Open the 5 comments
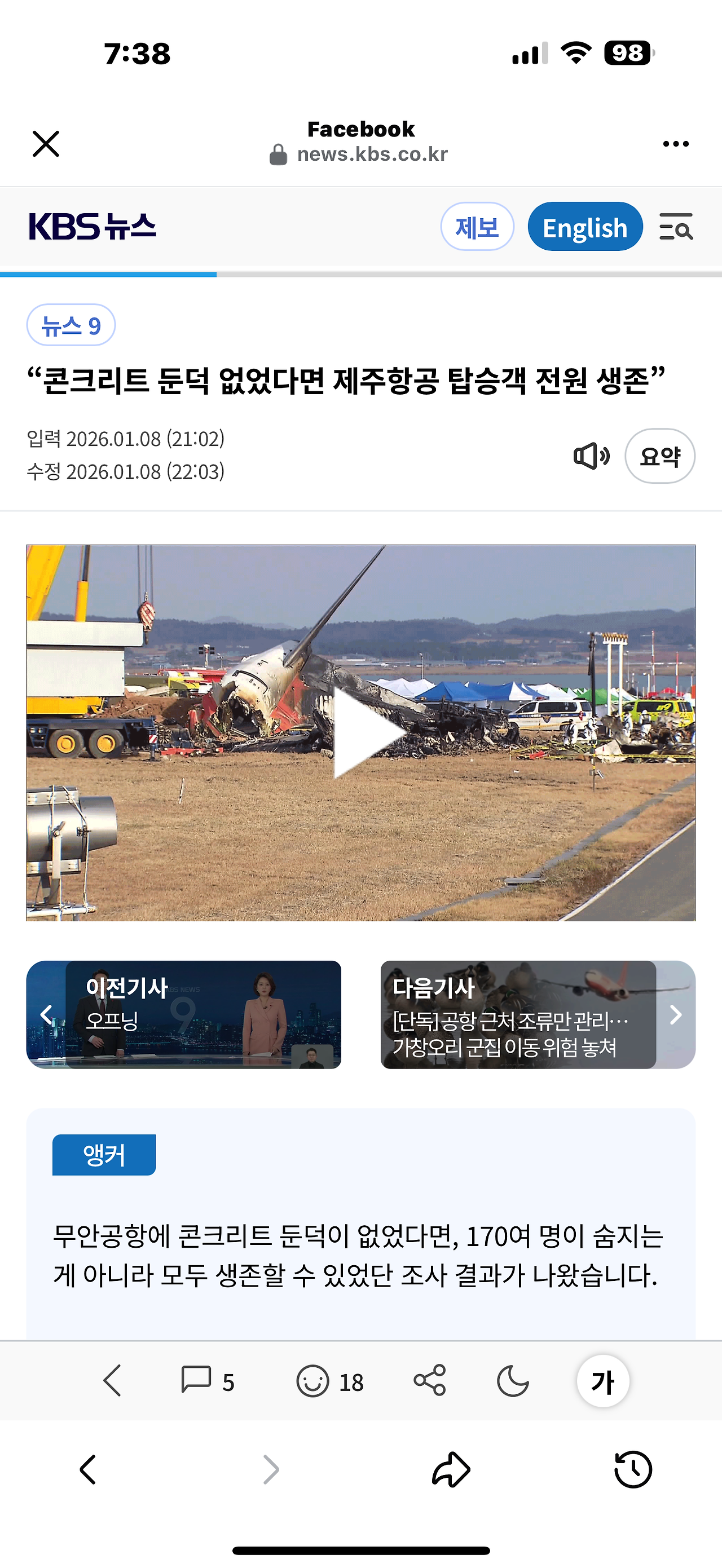The image size is (722, 1568). click(x=208, y=1380)
